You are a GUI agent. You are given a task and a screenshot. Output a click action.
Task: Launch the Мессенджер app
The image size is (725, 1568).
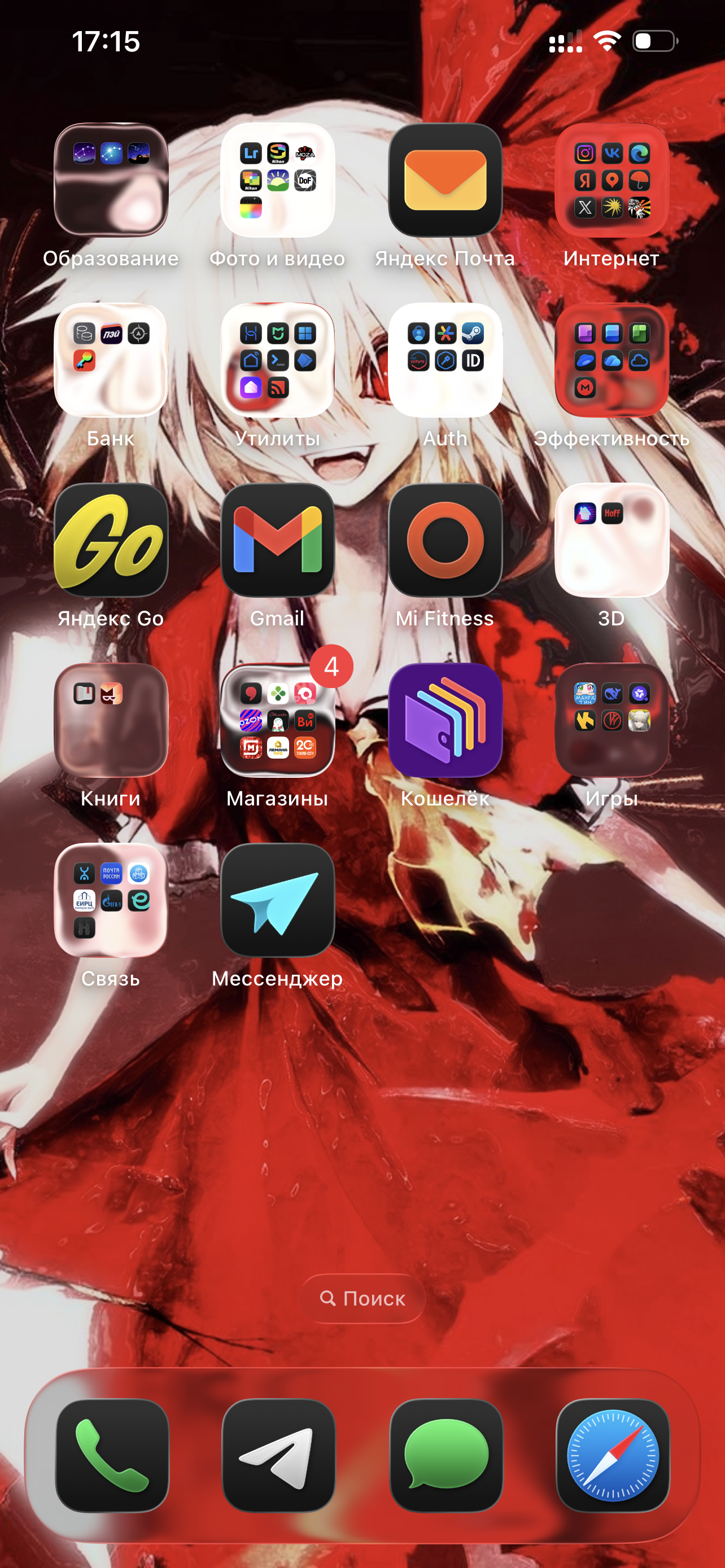point(278,900)
